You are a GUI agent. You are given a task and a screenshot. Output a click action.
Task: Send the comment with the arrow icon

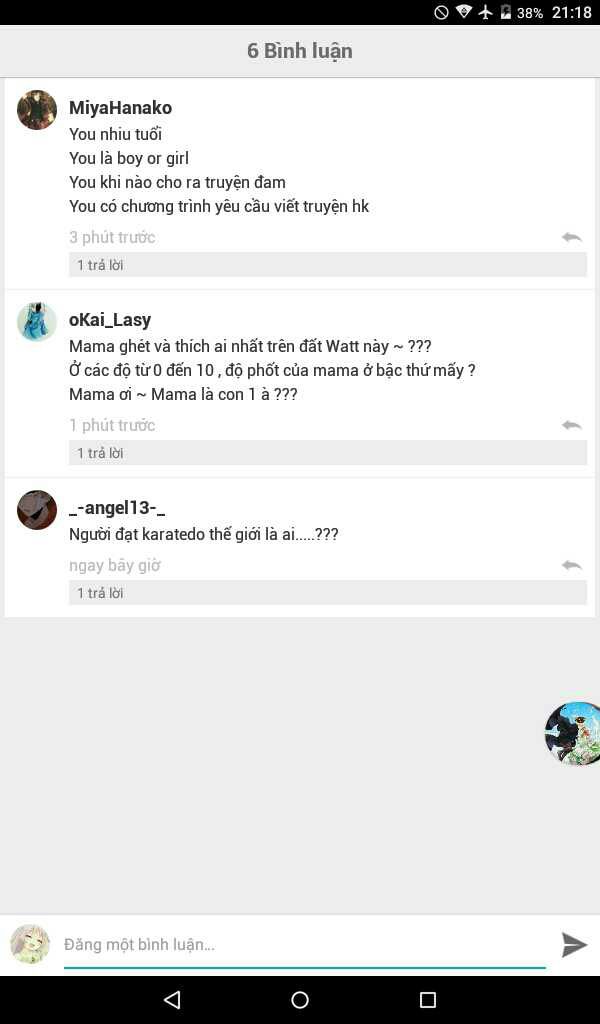pyautogui.click(x=574, y=944)
